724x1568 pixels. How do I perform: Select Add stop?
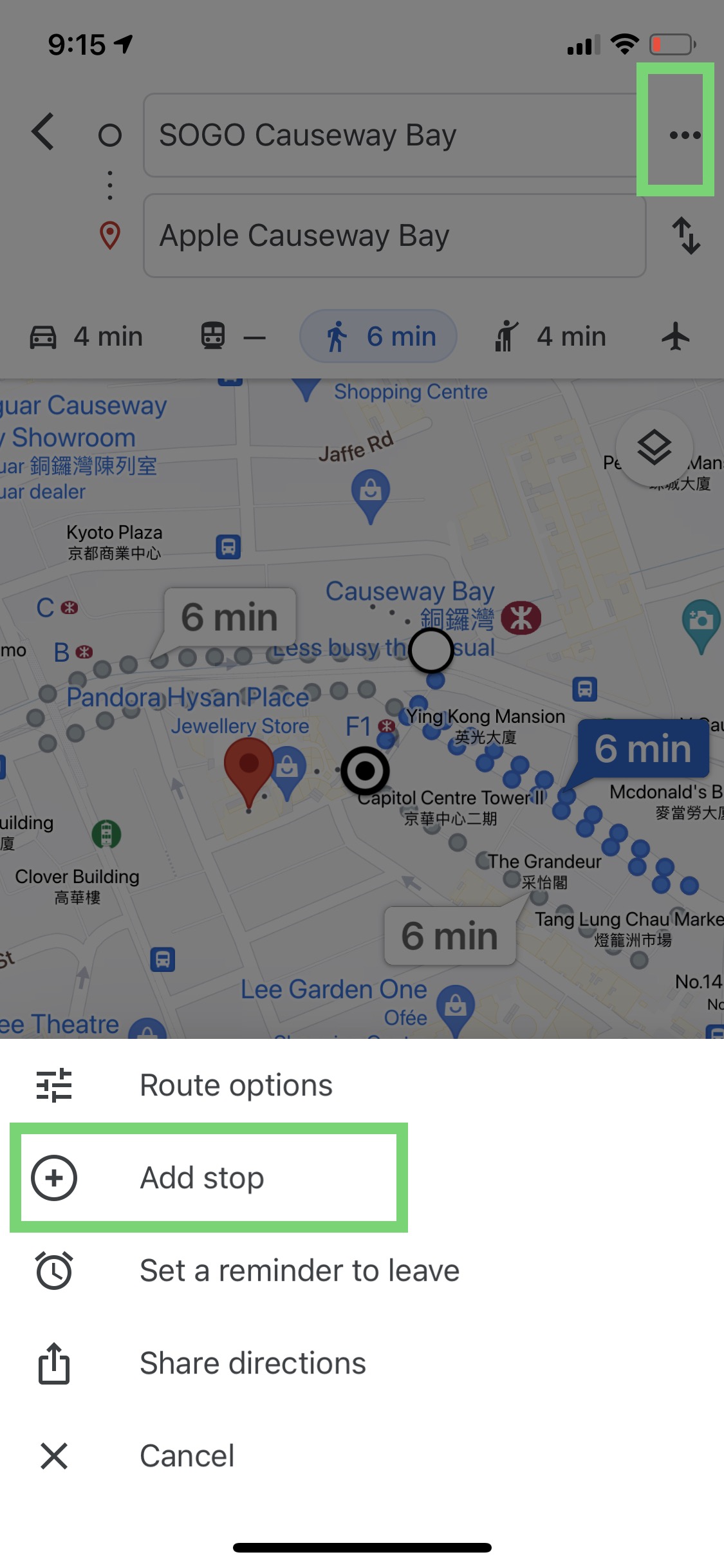[x=202, y=1178]
